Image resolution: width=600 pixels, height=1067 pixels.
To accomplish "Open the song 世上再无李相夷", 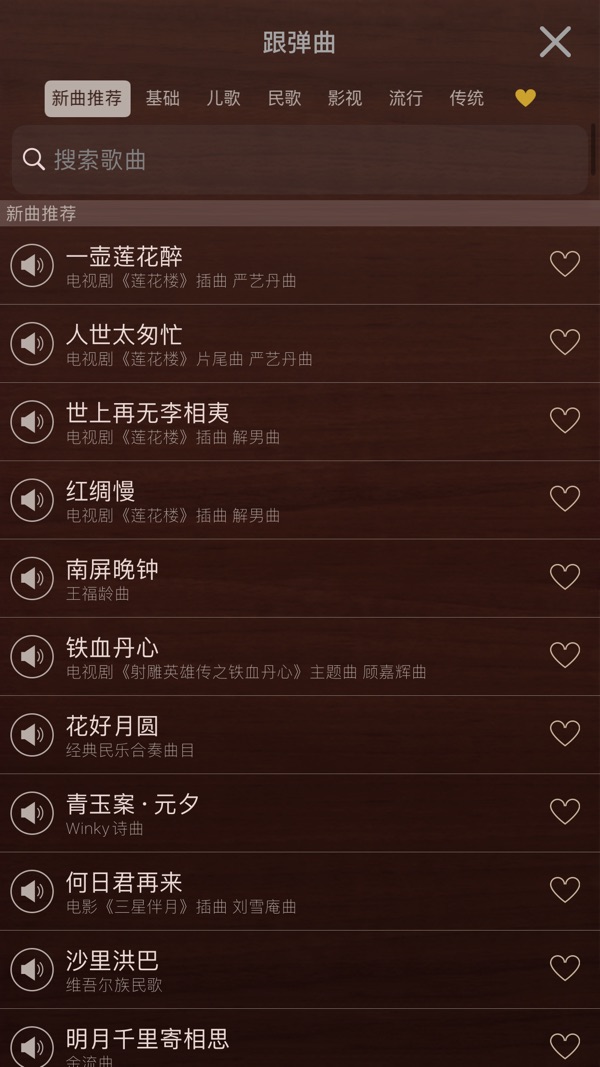I will point(300,422).
